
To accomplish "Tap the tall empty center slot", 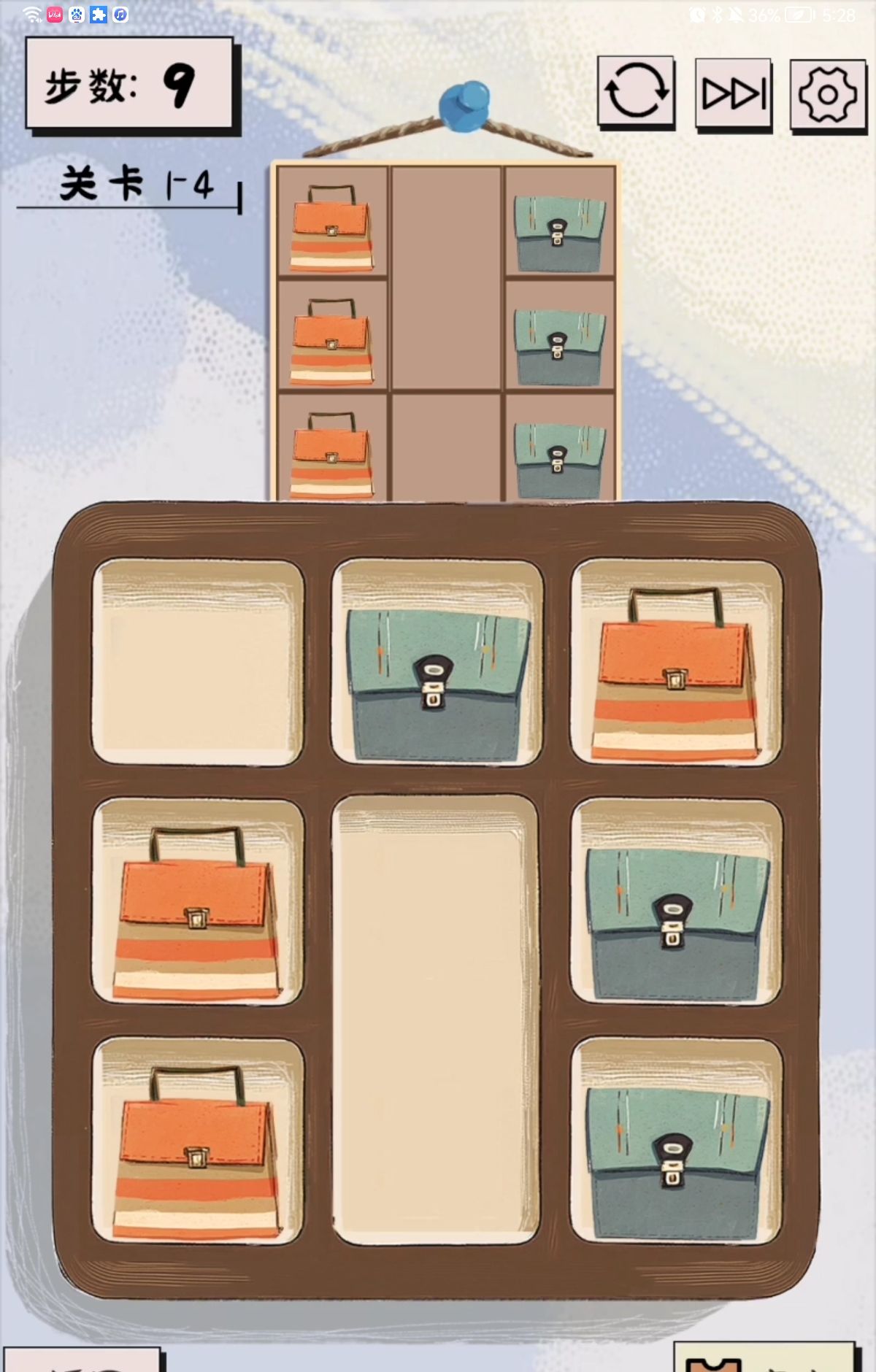I will click(x=436, y=1020).
